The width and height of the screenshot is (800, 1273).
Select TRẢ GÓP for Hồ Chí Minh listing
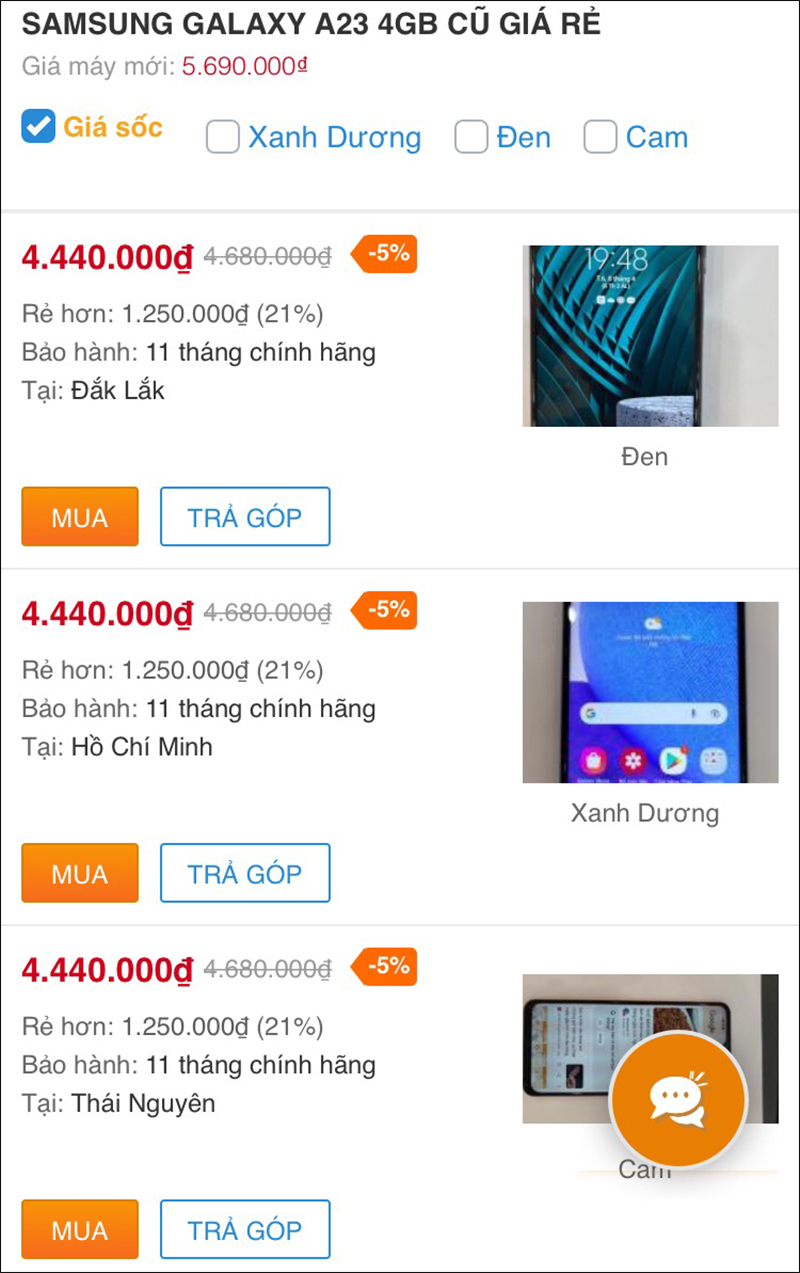pos(245,873)
